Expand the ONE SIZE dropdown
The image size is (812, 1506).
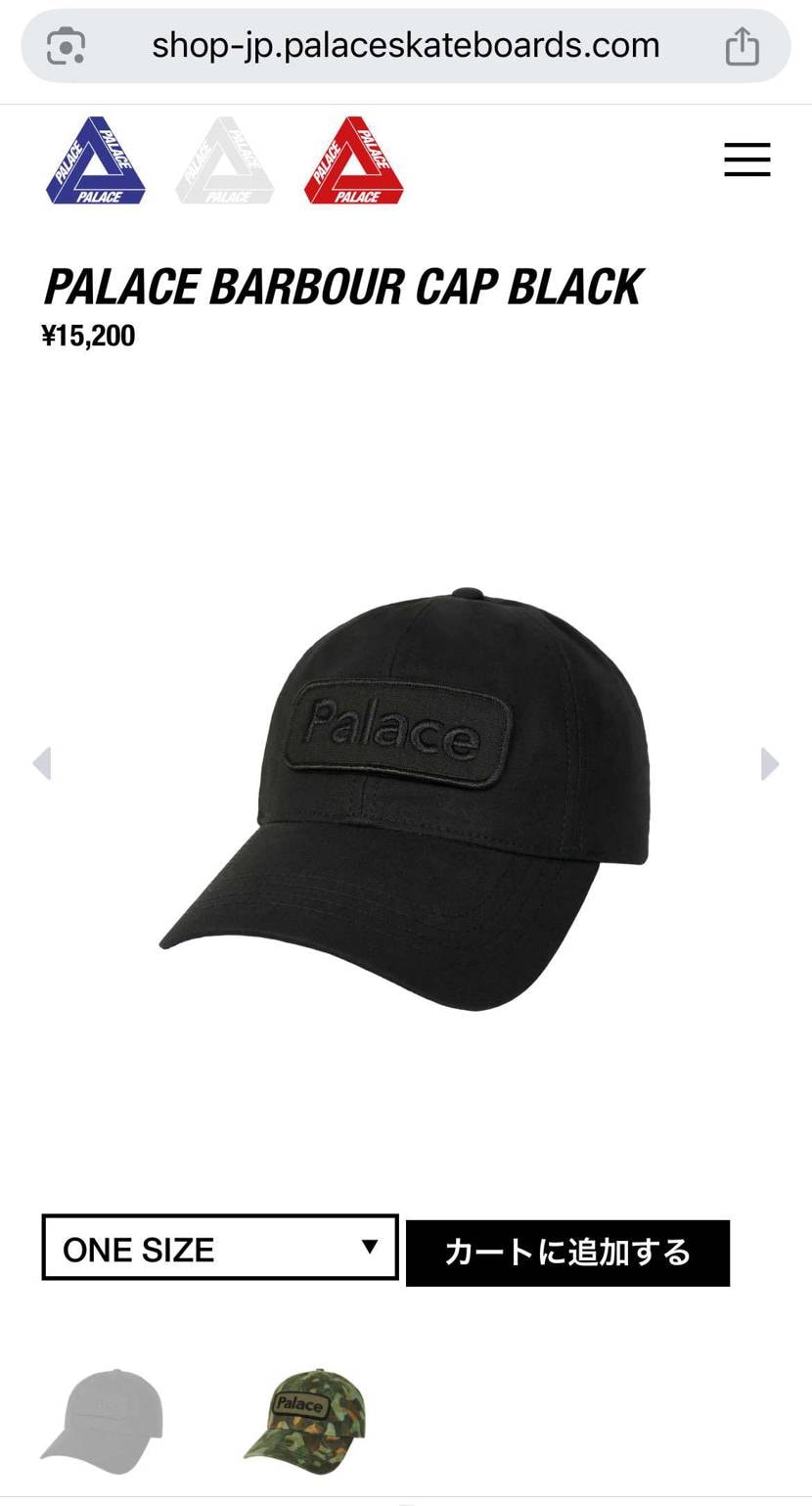pos(219,1248)
